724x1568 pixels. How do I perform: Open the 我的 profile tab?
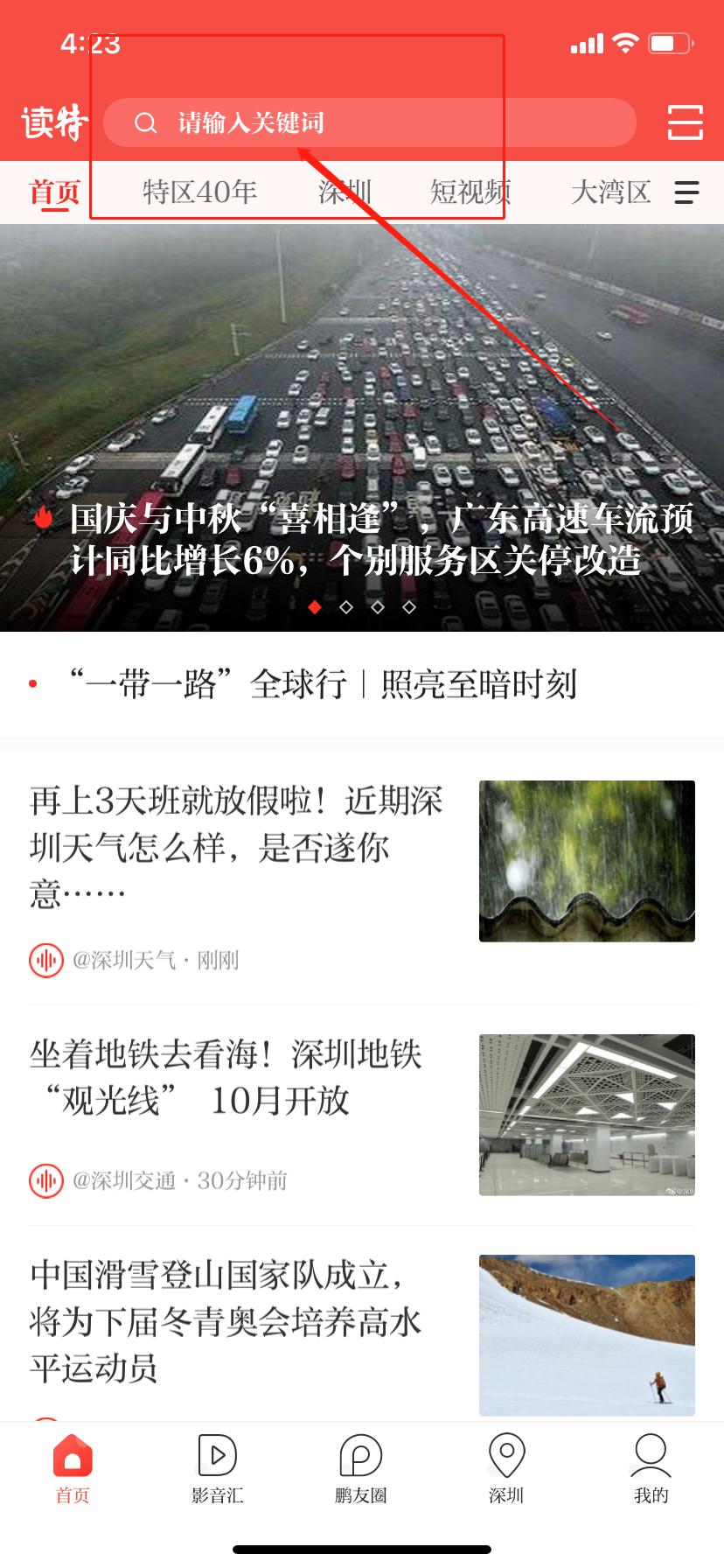pyautogui.click(x=651, y=1470)
